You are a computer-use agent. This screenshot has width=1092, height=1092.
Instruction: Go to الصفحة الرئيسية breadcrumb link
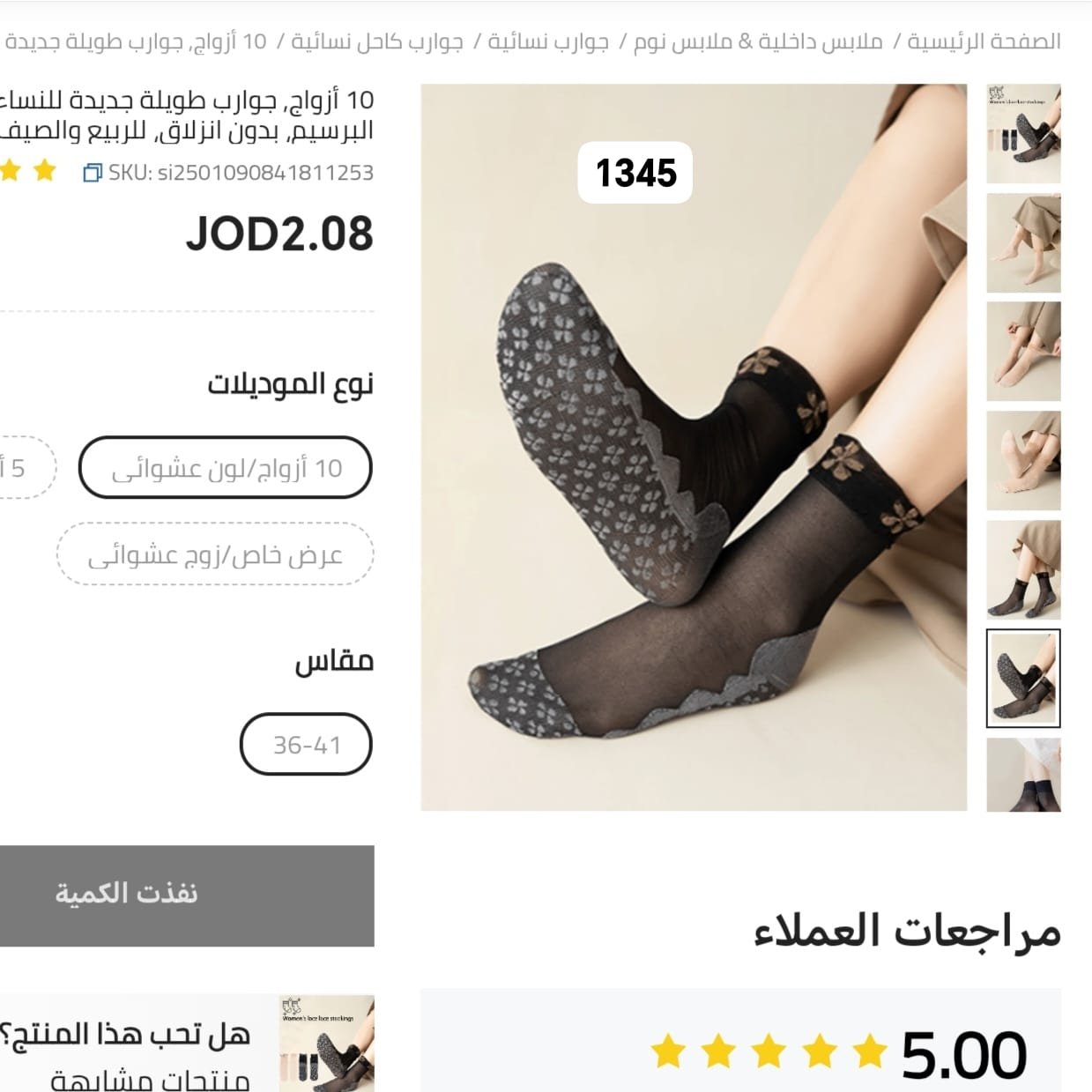(984, 41)
